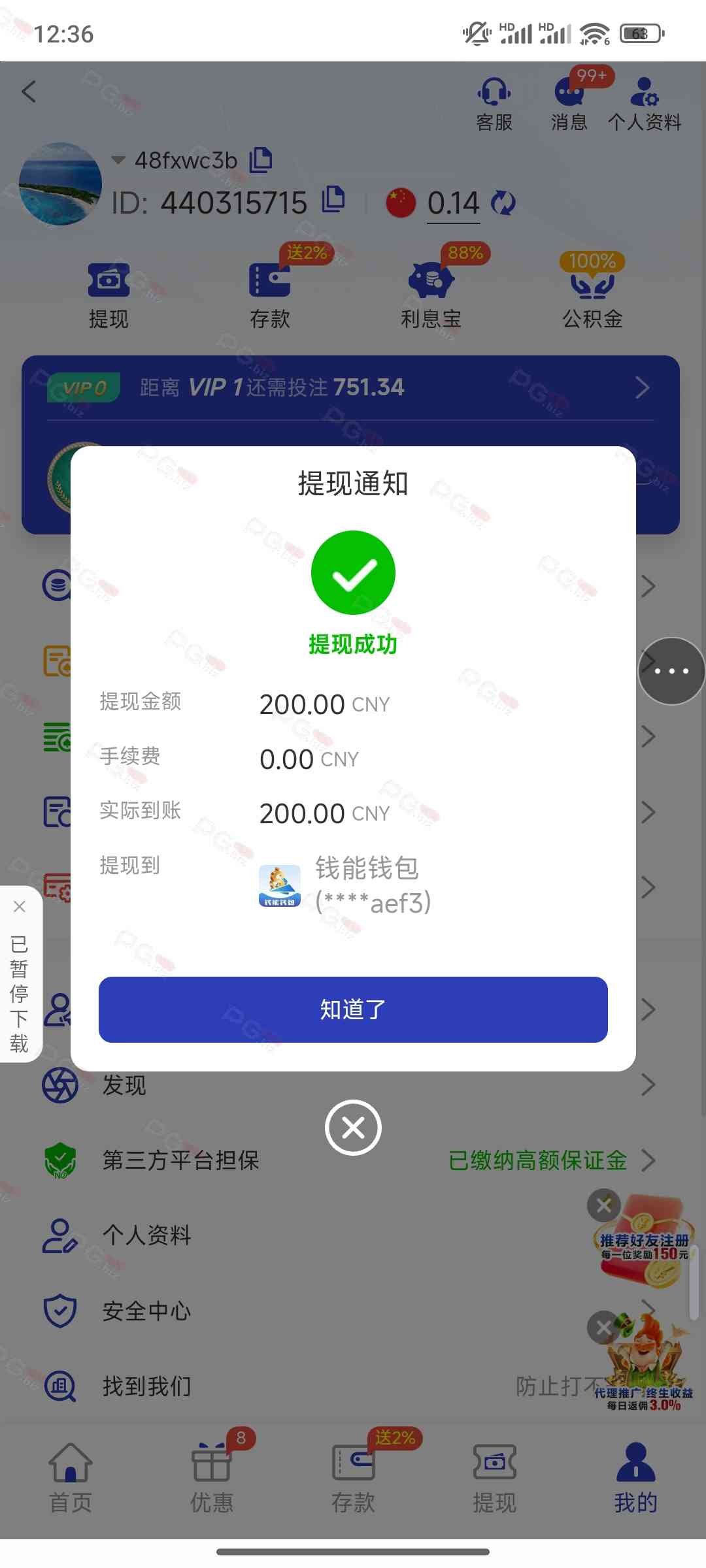Tap 知道了 to confirm the withdrawal notice

pyautogui.click(x=353, y=1009)
